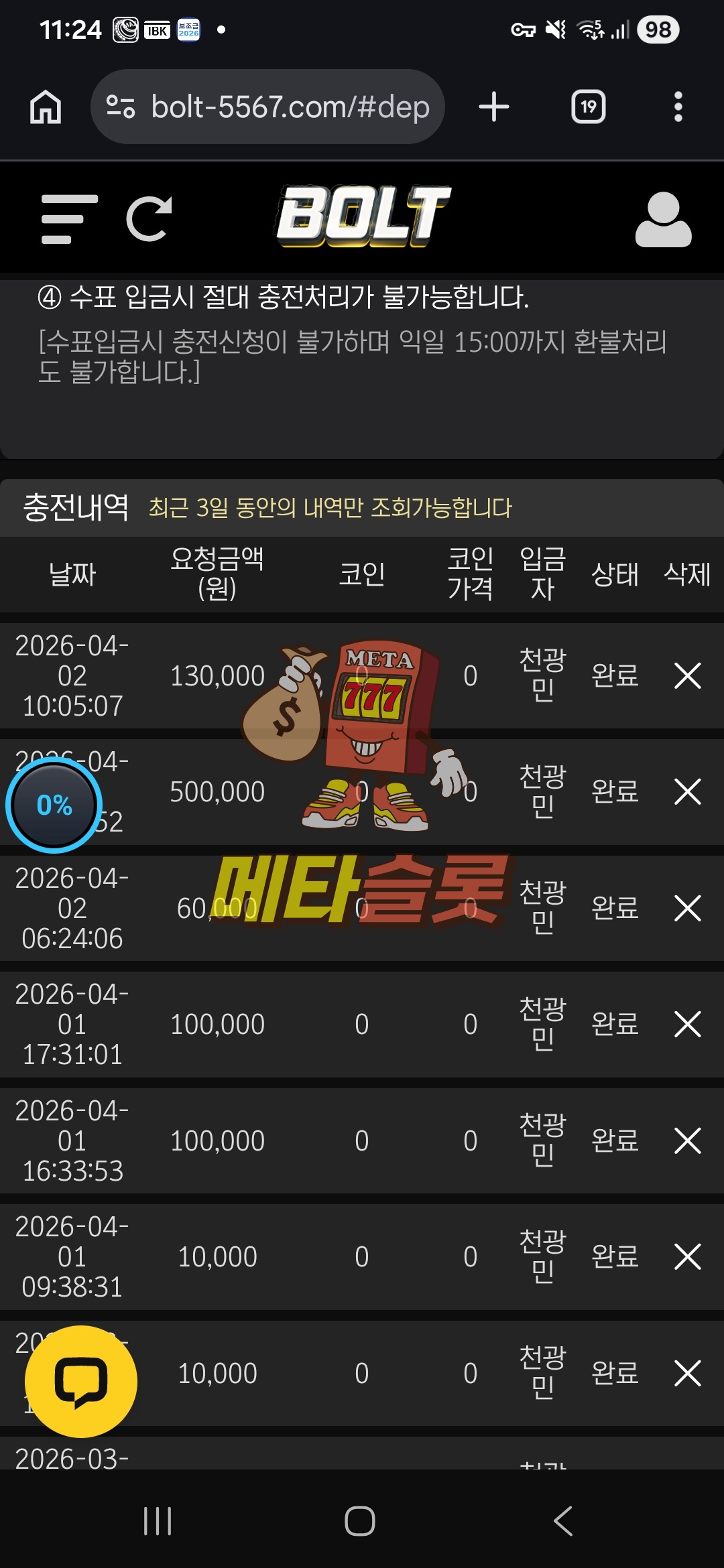Refresh the page with the reload icon
This screenshot has height=1568, width=724.
click(x=149, y=219)
